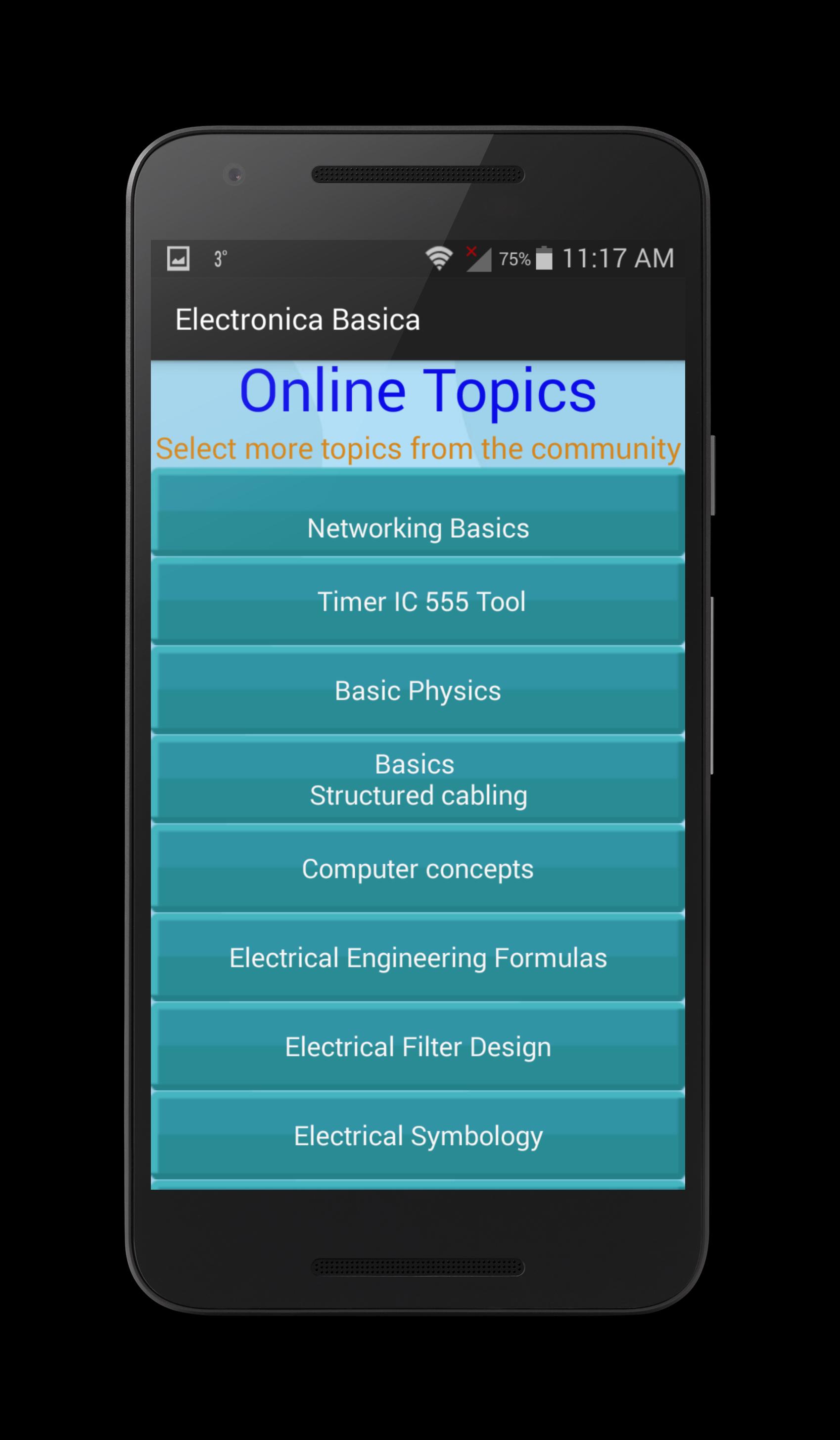
Task: Select the Electrical Symbology topic
Action: [x=418, y=1136]
